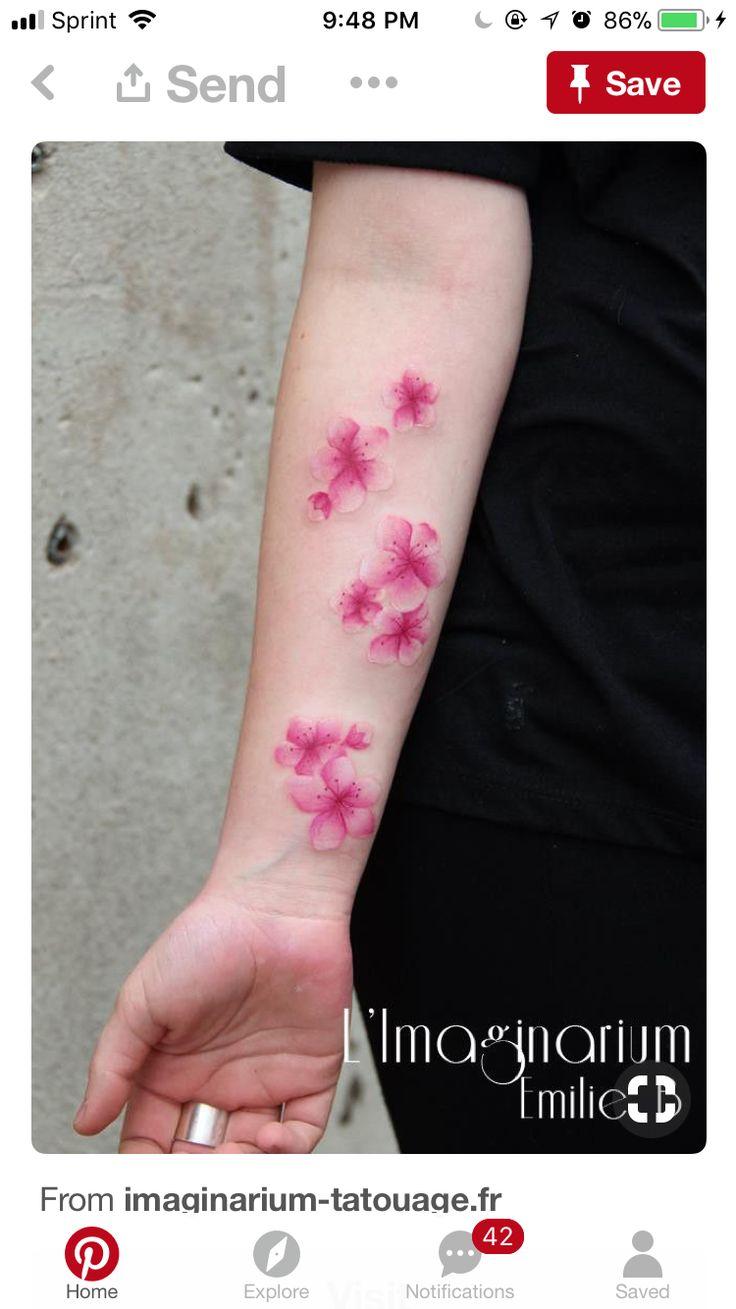Open the three-dot more options menu
The image size is (736, 1309).
[x=374, y=83]
